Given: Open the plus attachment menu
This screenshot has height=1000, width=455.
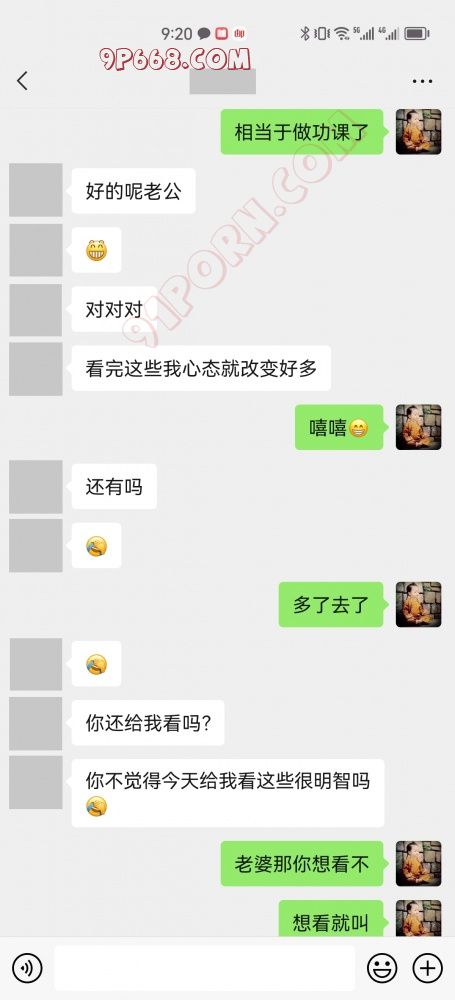Looking at the screenshot, I should coord(427,968).
